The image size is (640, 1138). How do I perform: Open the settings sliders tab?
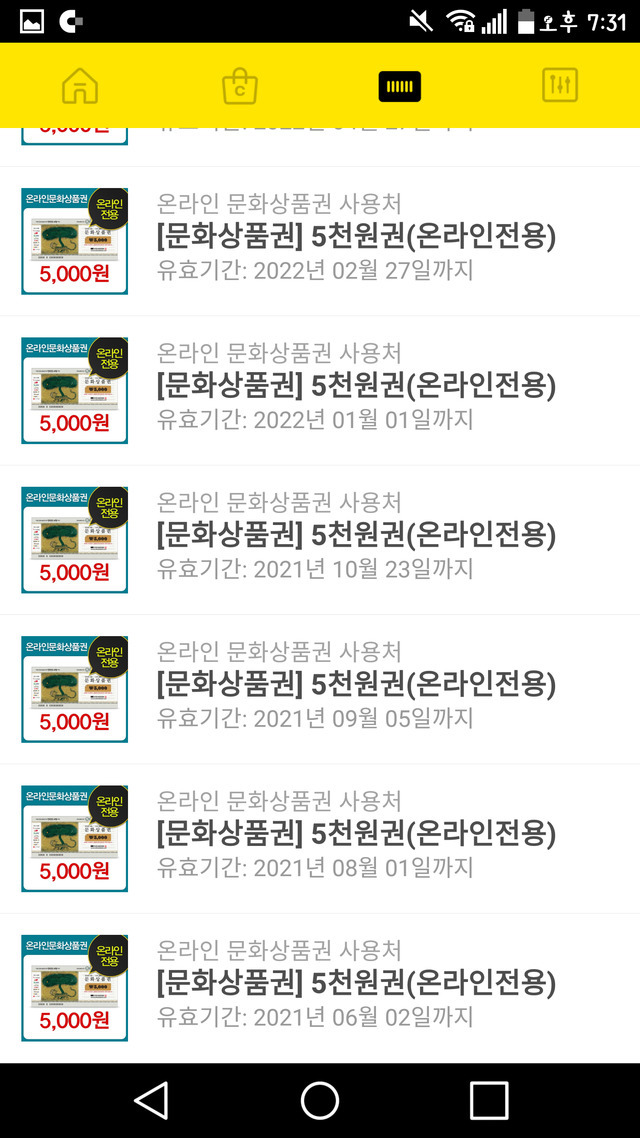click(x=560, y=86)
